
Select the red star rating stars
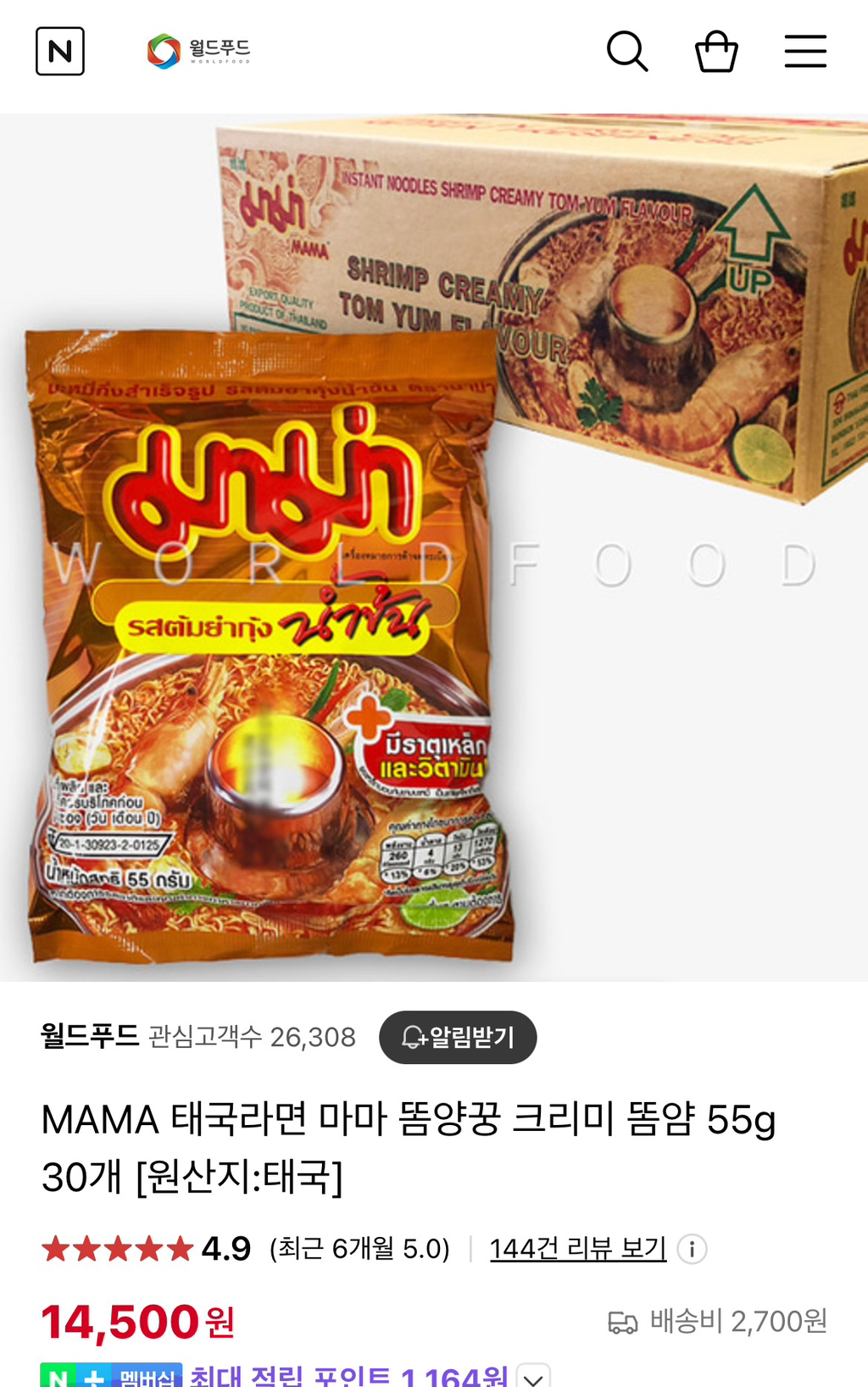click(114, 1248)
